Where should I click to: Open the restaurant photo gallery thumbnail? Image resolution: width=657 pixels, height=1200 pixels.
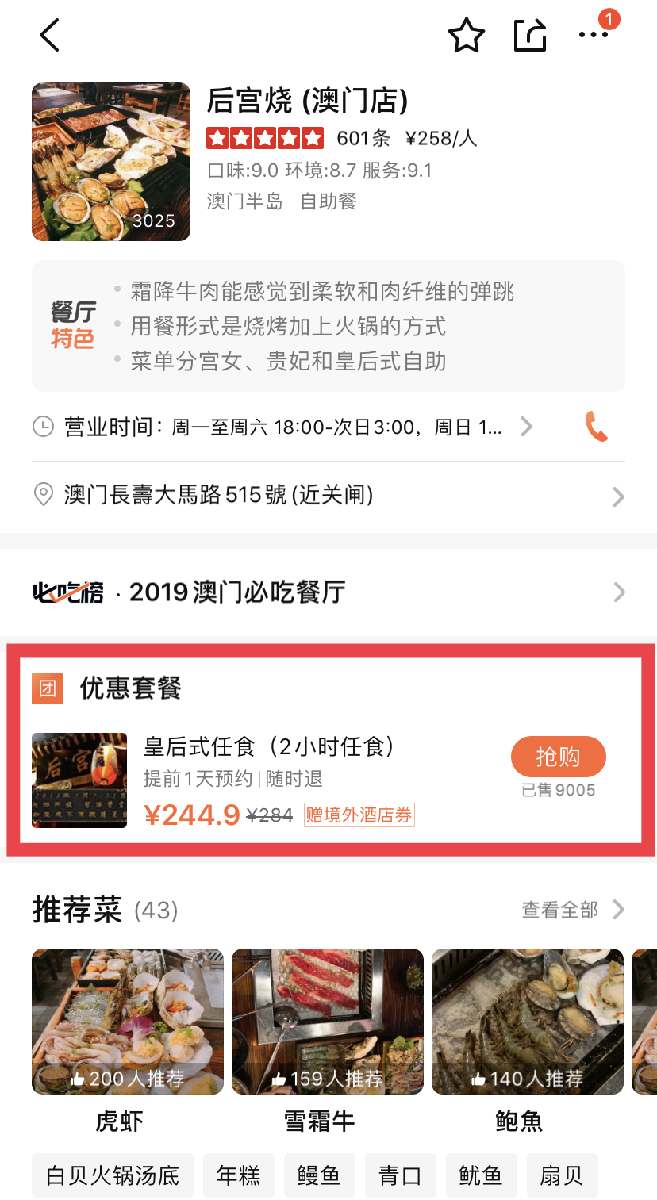click(x=111, y=161)
